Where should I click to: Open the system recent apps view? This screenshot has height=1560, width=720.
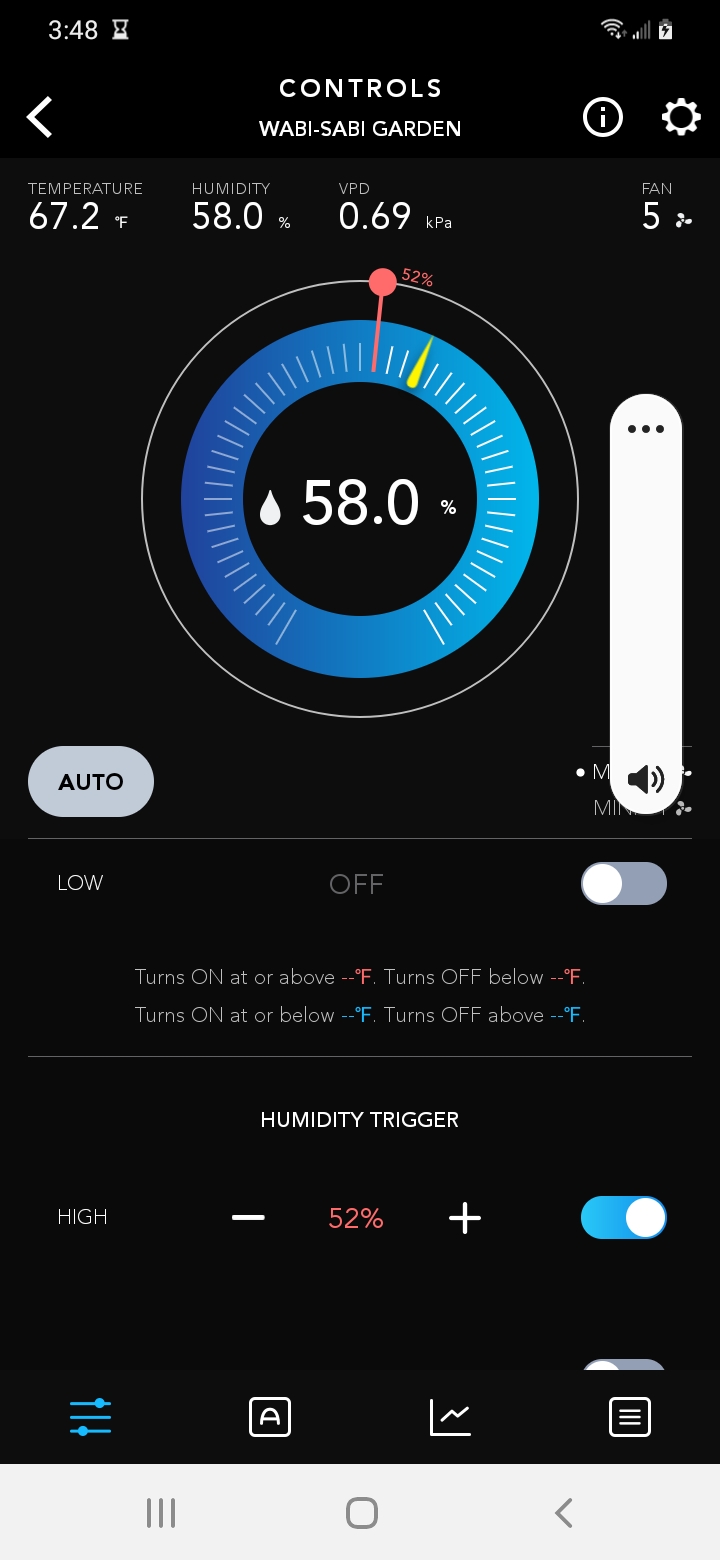(161, 1513)
